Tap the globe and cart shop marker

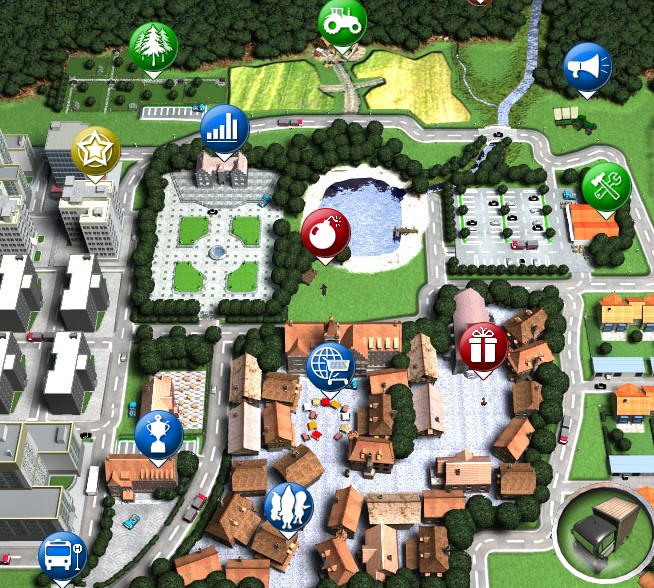pyautogui.click(x=331, y=366)
